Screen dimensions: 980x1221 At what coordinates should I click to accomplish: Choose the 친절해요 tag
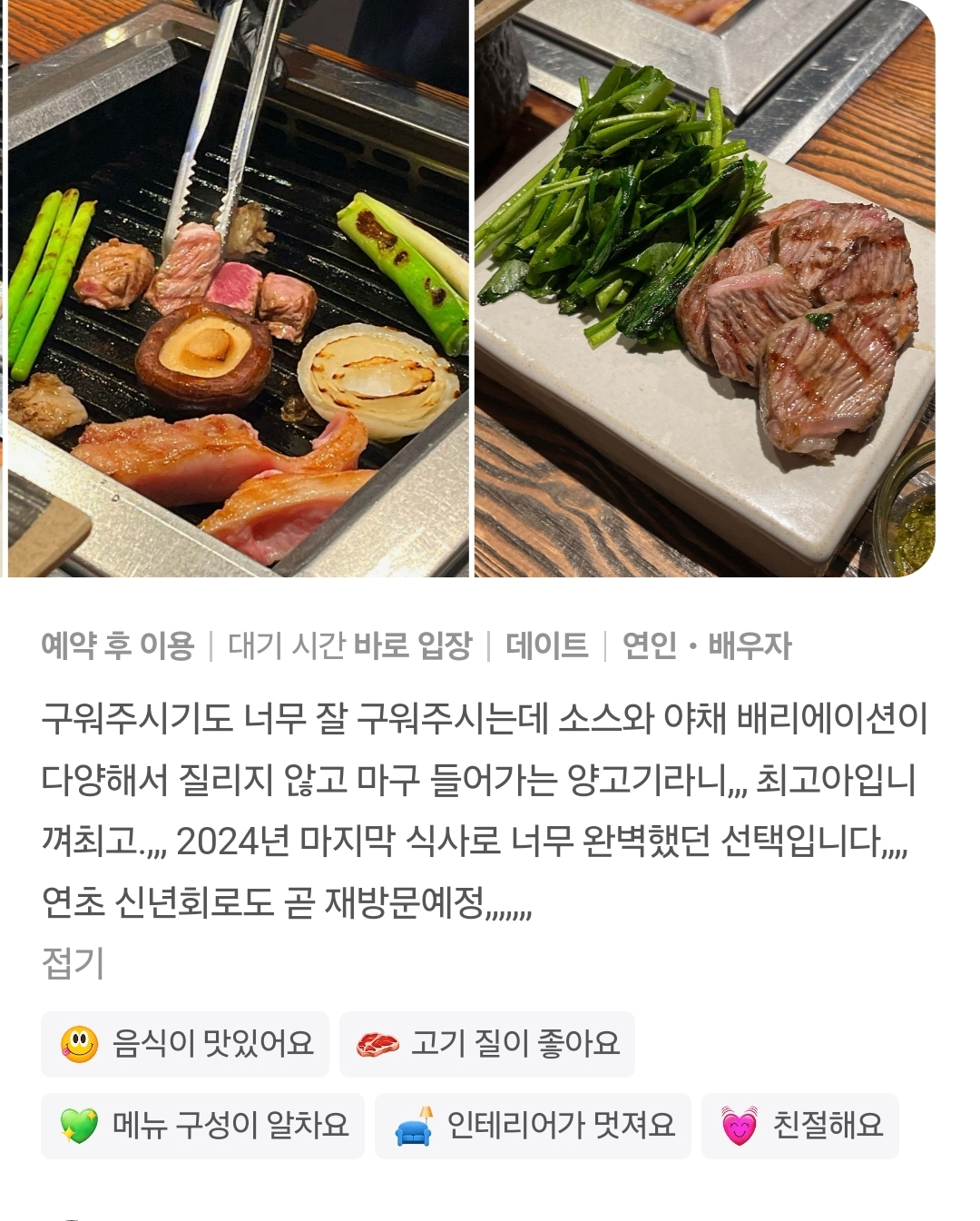[x=799, y=1126]
